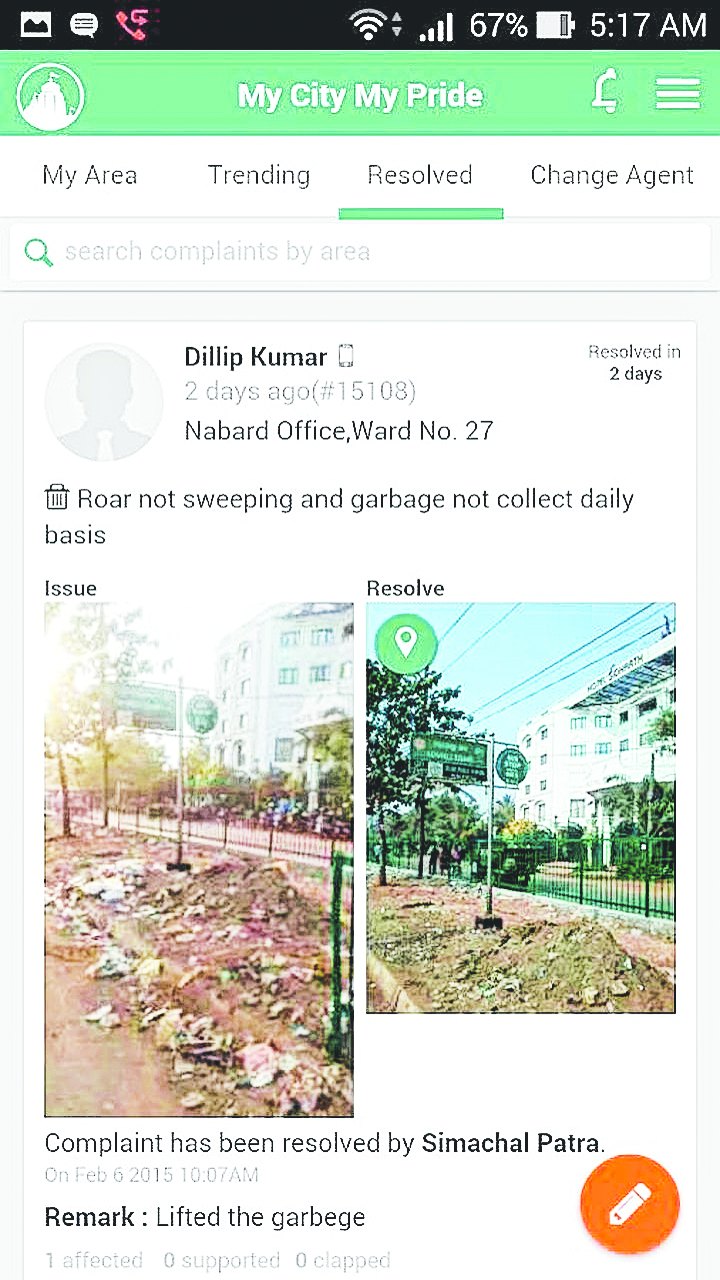Select the Resolved tab
The image size is (720, 1280).
pos(420,176)
